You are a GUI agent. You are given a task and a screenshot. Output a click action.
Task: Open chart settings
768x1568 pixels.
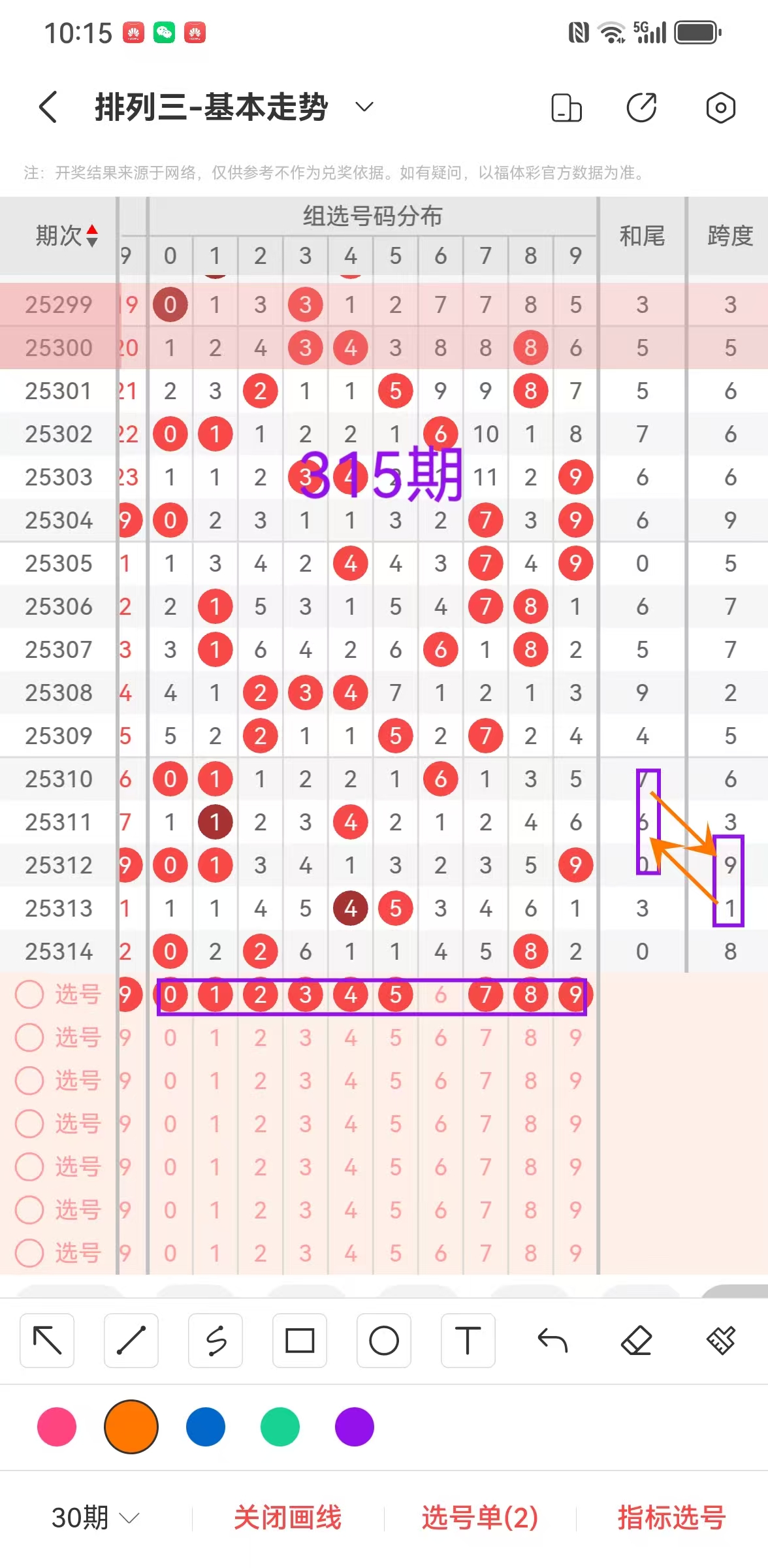[x=720, y=108]
